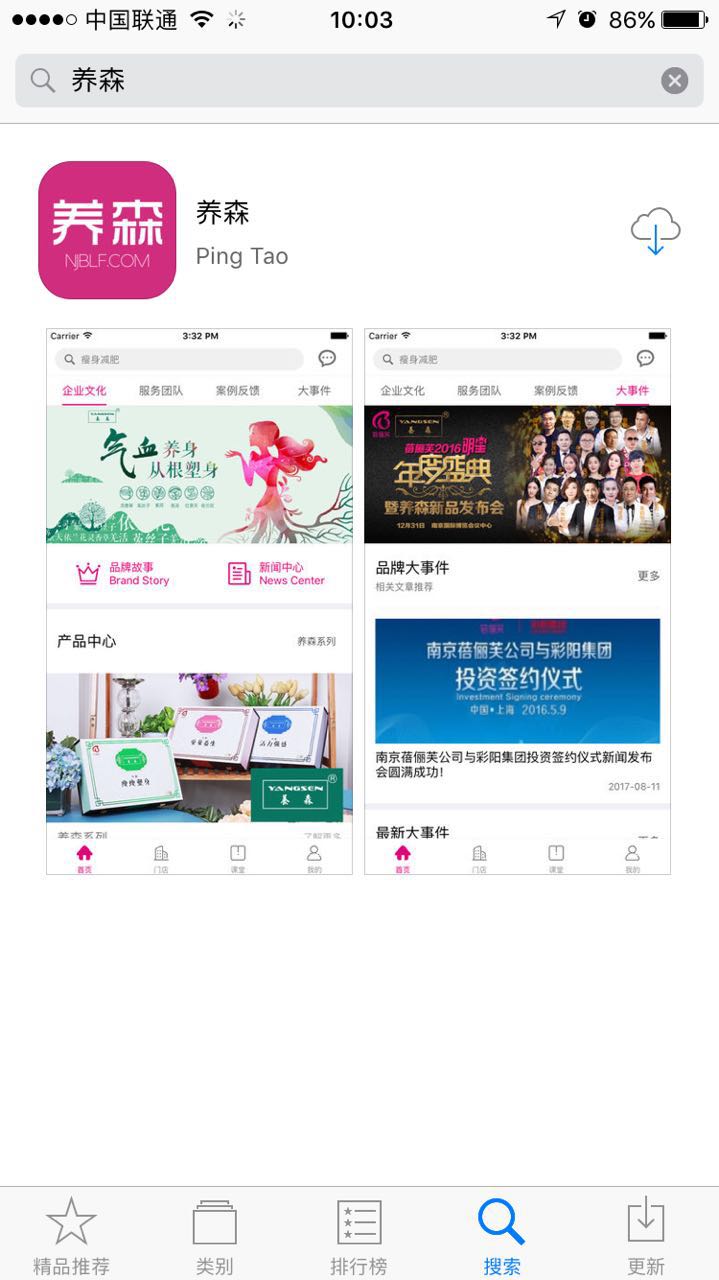Clear the search text
This screenshot has width=719, height=1280.
(675, 81)
